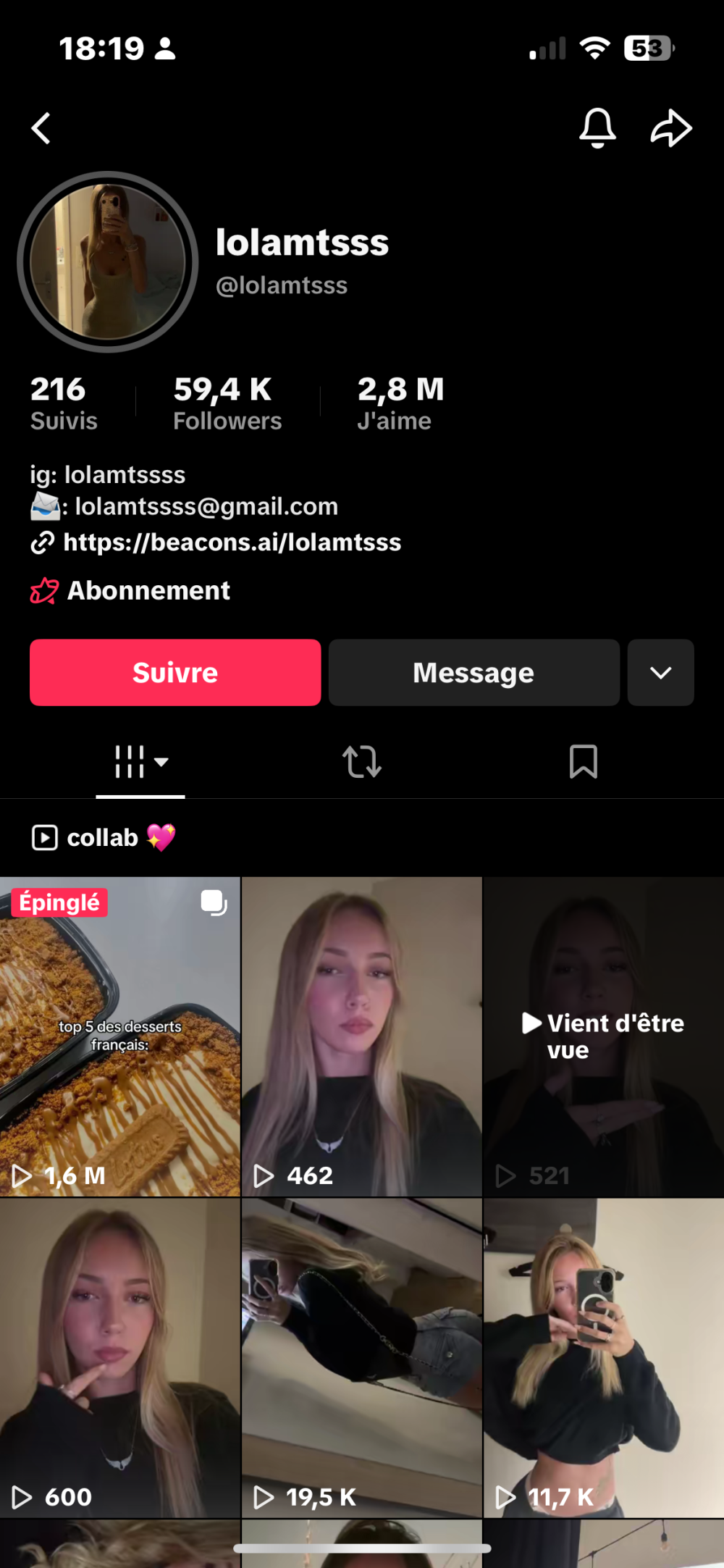Screen dimensions: 724x1568
Task: Open the video with 11,7 K views
Action: (x=603, y=1357)
